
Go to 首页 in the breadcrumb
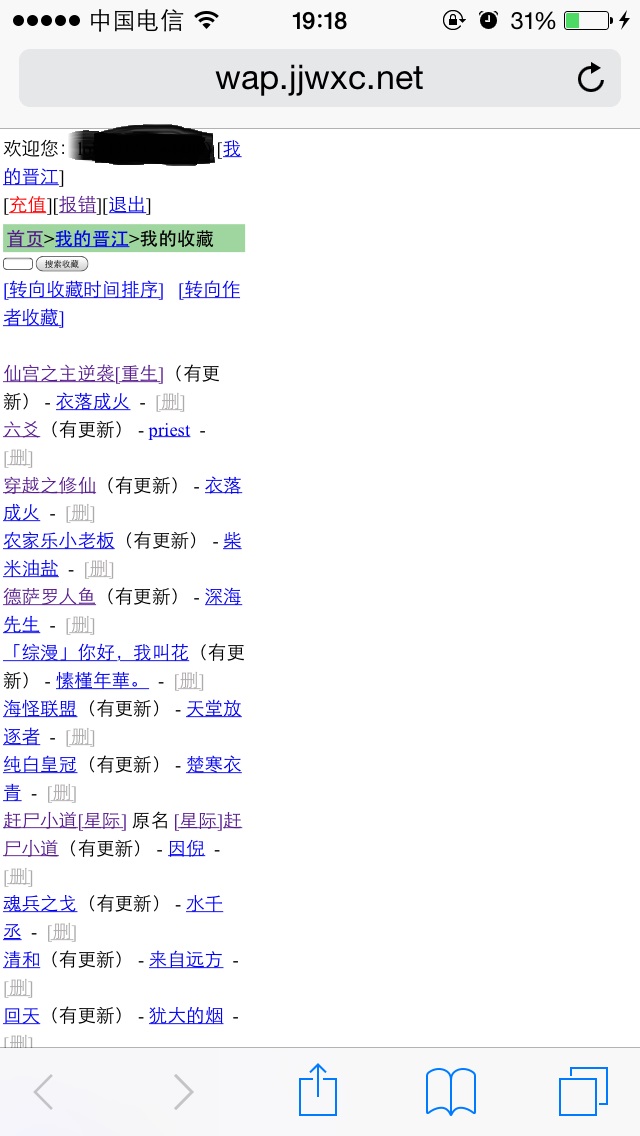tap(25, 239)
